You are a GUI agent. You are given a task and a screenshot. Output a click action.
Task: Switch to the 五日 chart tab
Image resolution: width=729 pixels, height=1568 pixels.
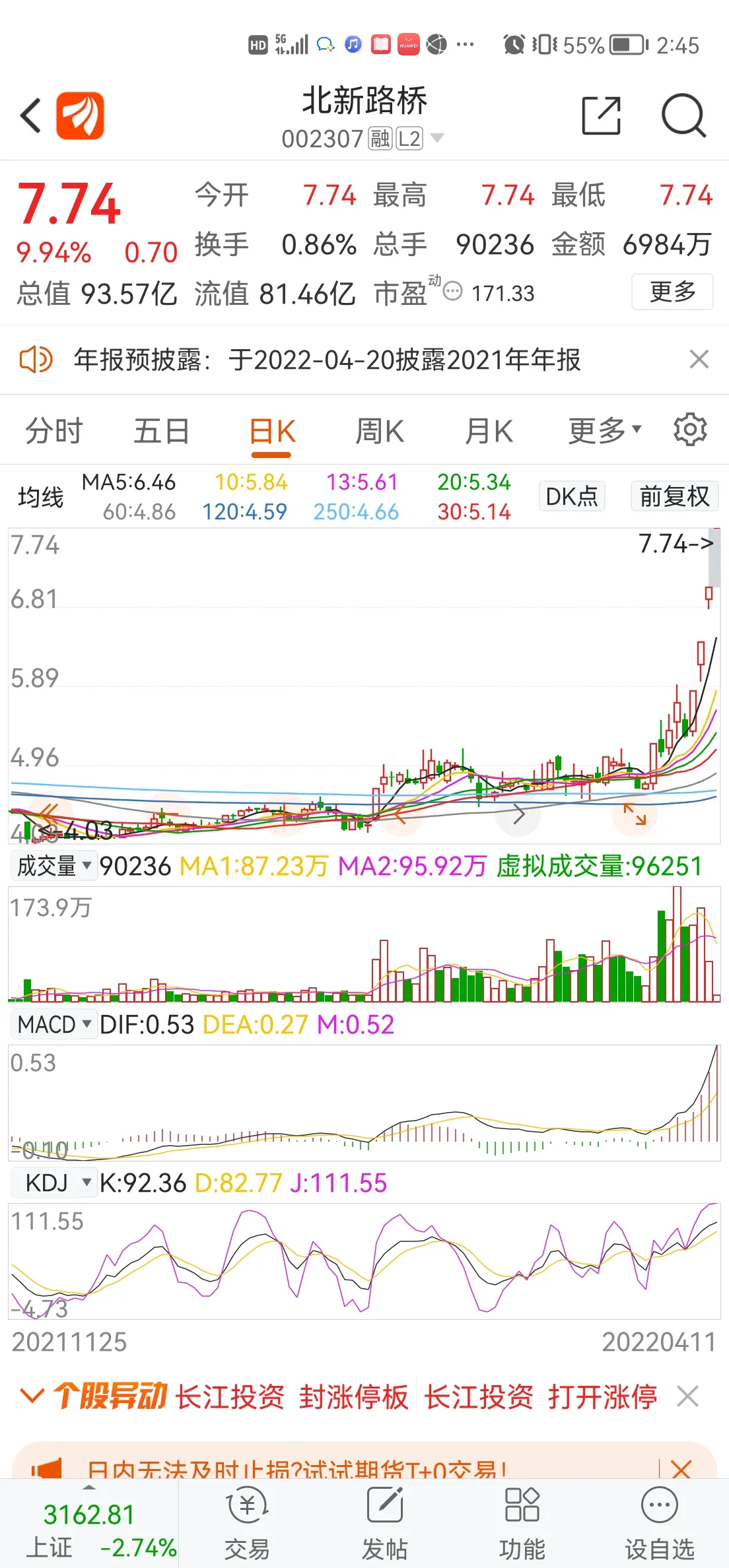tap(162, 432)
